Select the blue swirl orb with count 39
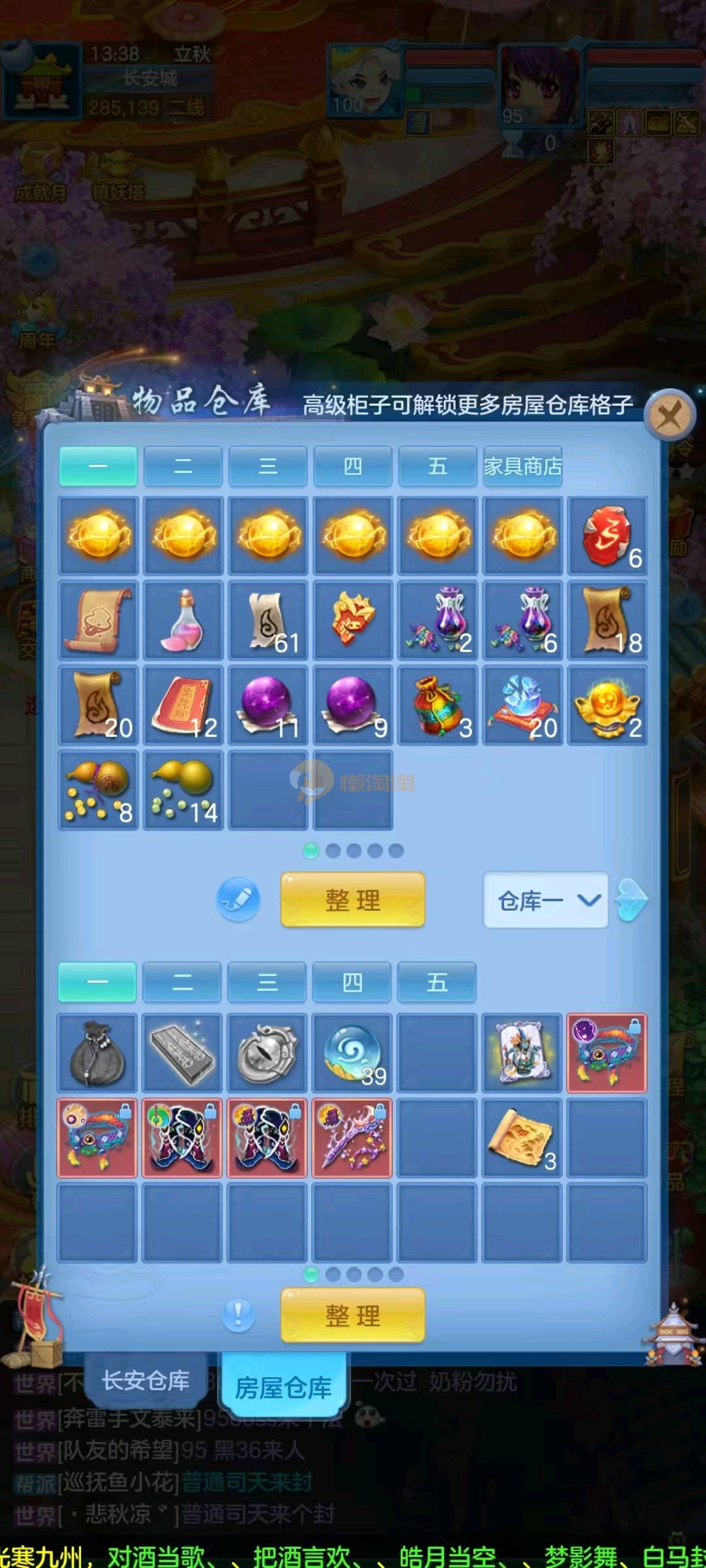 pos(352,1053)
